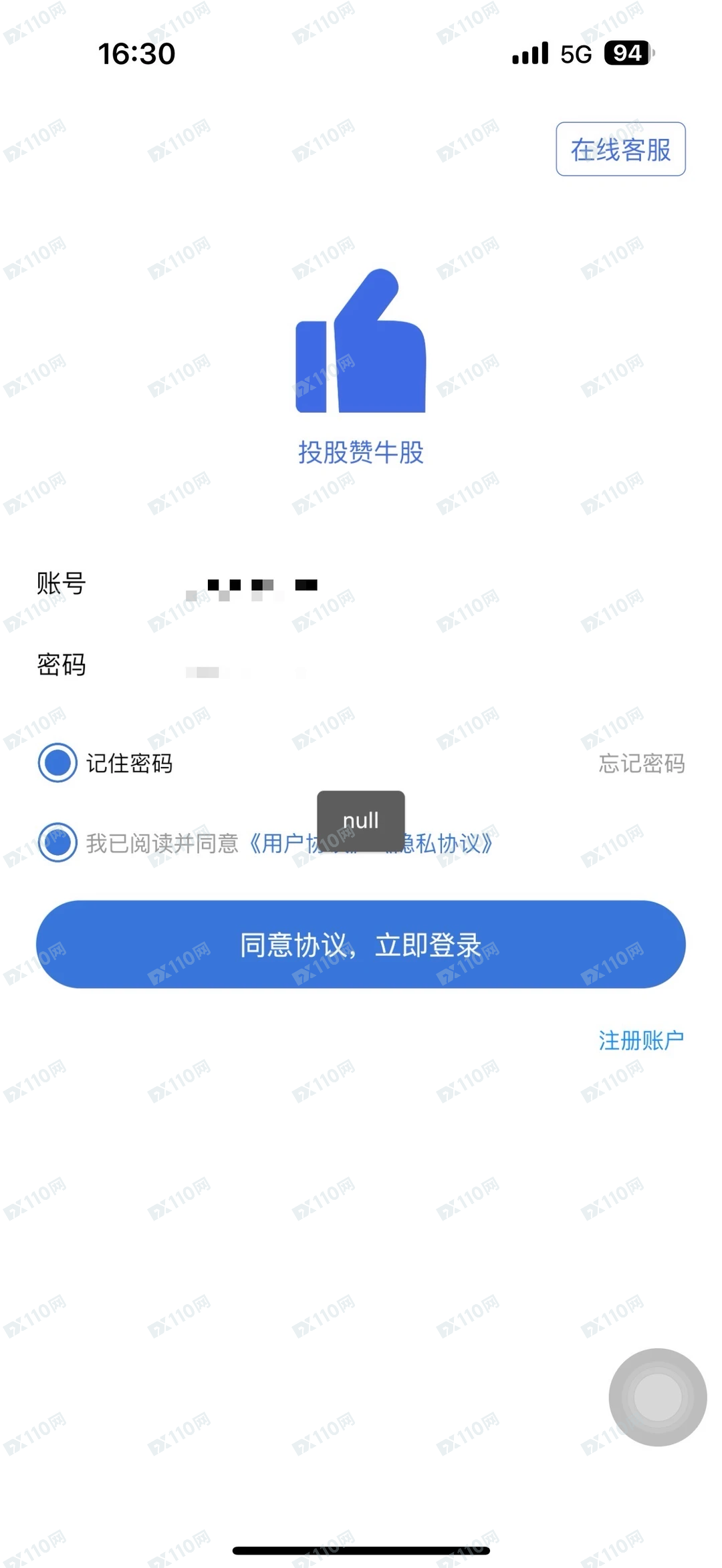Tap the agreement consent circle icon
Image resolution: width=722 pixels, height=1568 pixels.
tap(57, 842)
